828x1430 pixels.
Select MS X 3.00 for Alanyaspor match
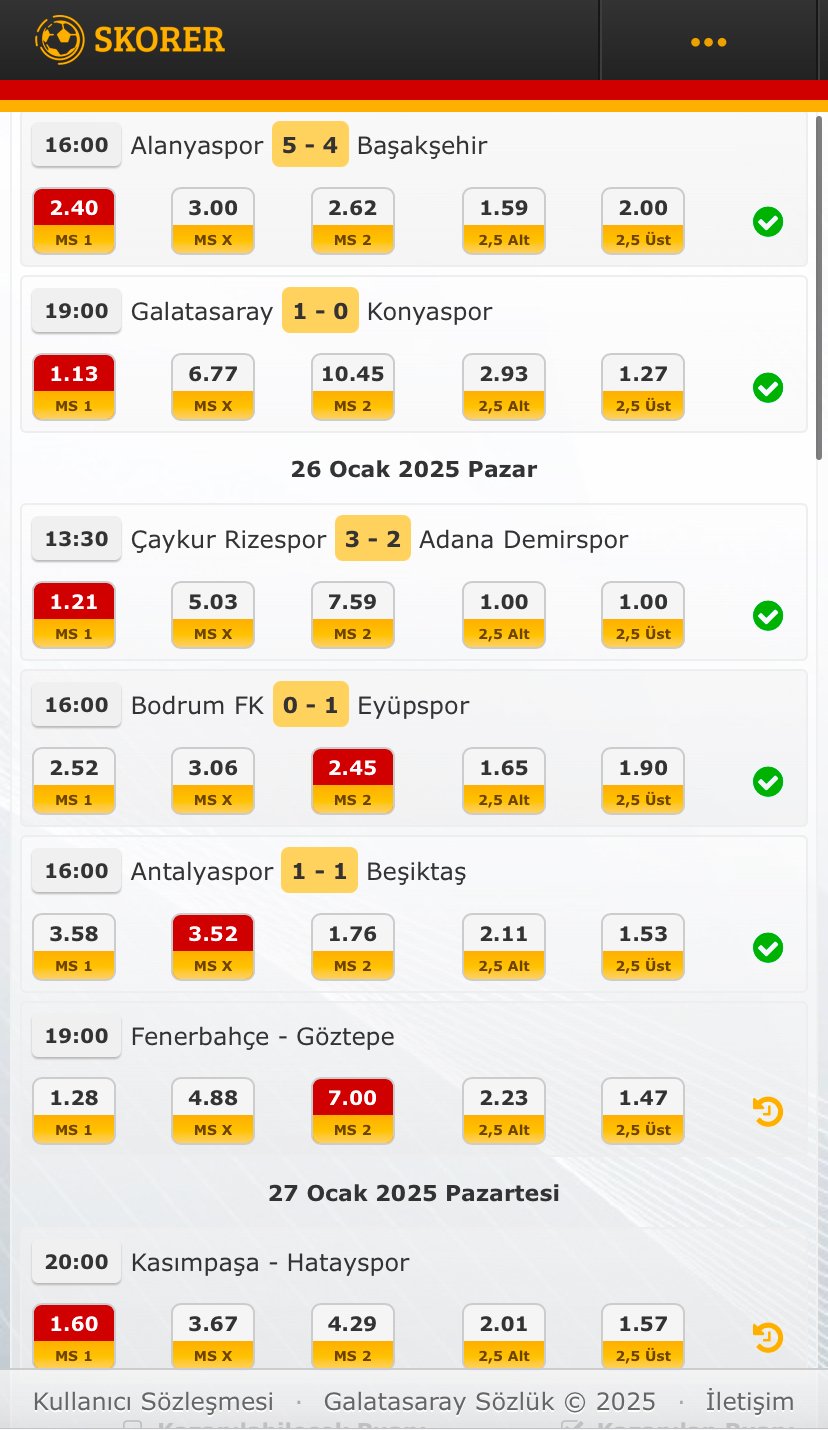pos(213,221)
